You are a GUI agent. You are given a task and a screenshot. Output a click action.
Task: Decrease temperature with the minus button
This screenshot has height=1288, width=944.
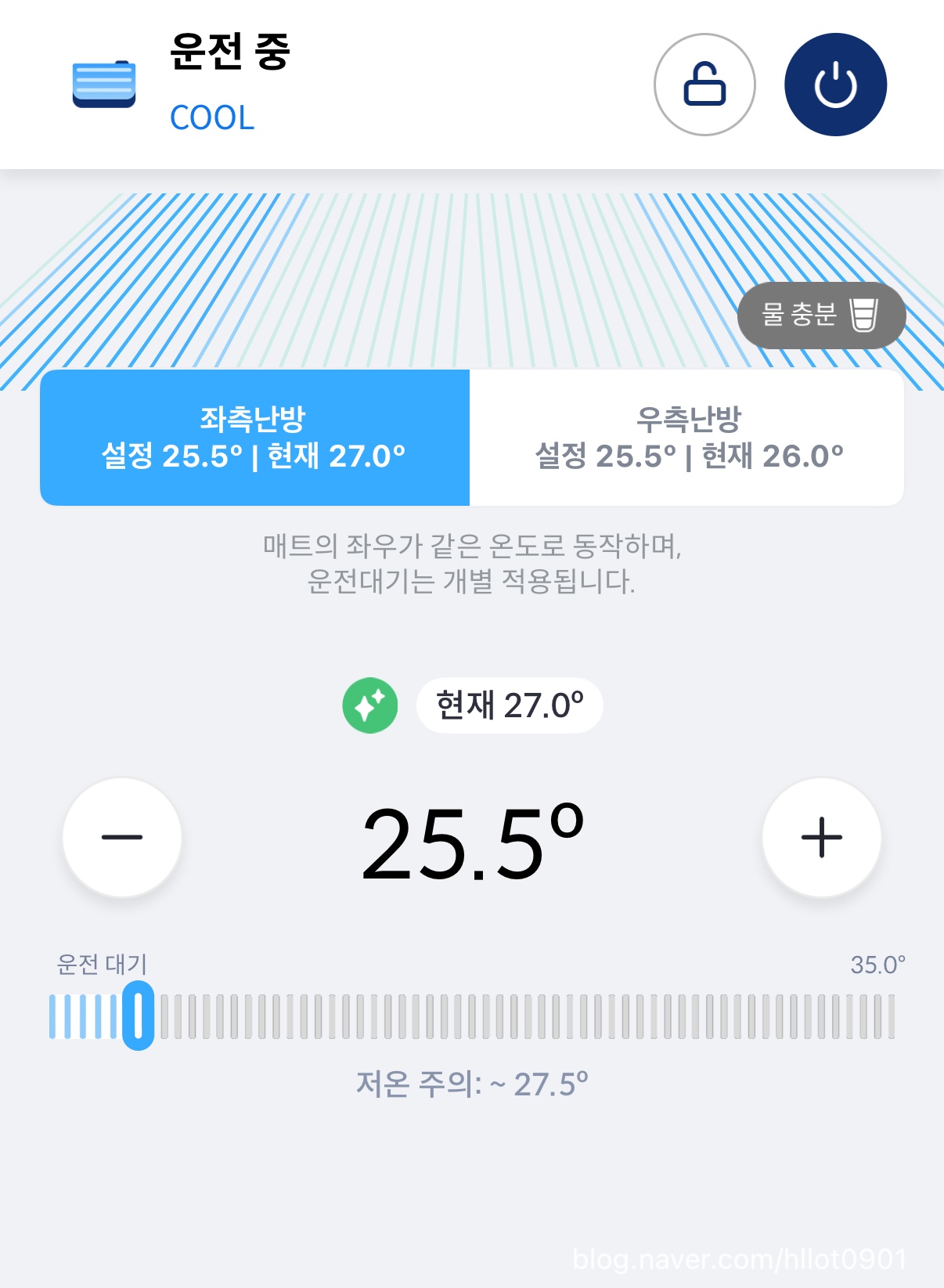click(x=122, y=837)
